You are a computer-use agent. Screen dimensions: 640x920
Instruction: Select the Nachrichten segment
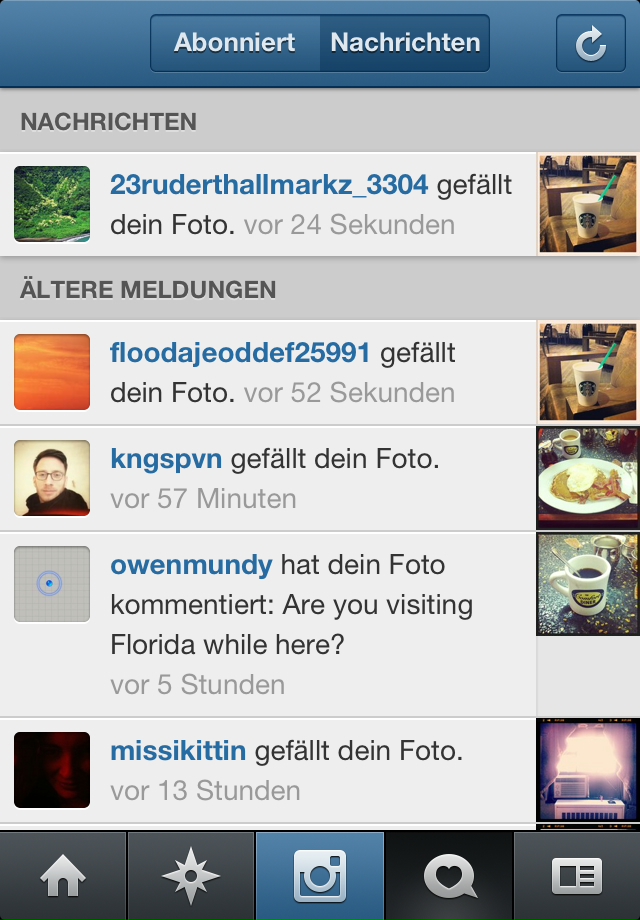pos(405,43)
